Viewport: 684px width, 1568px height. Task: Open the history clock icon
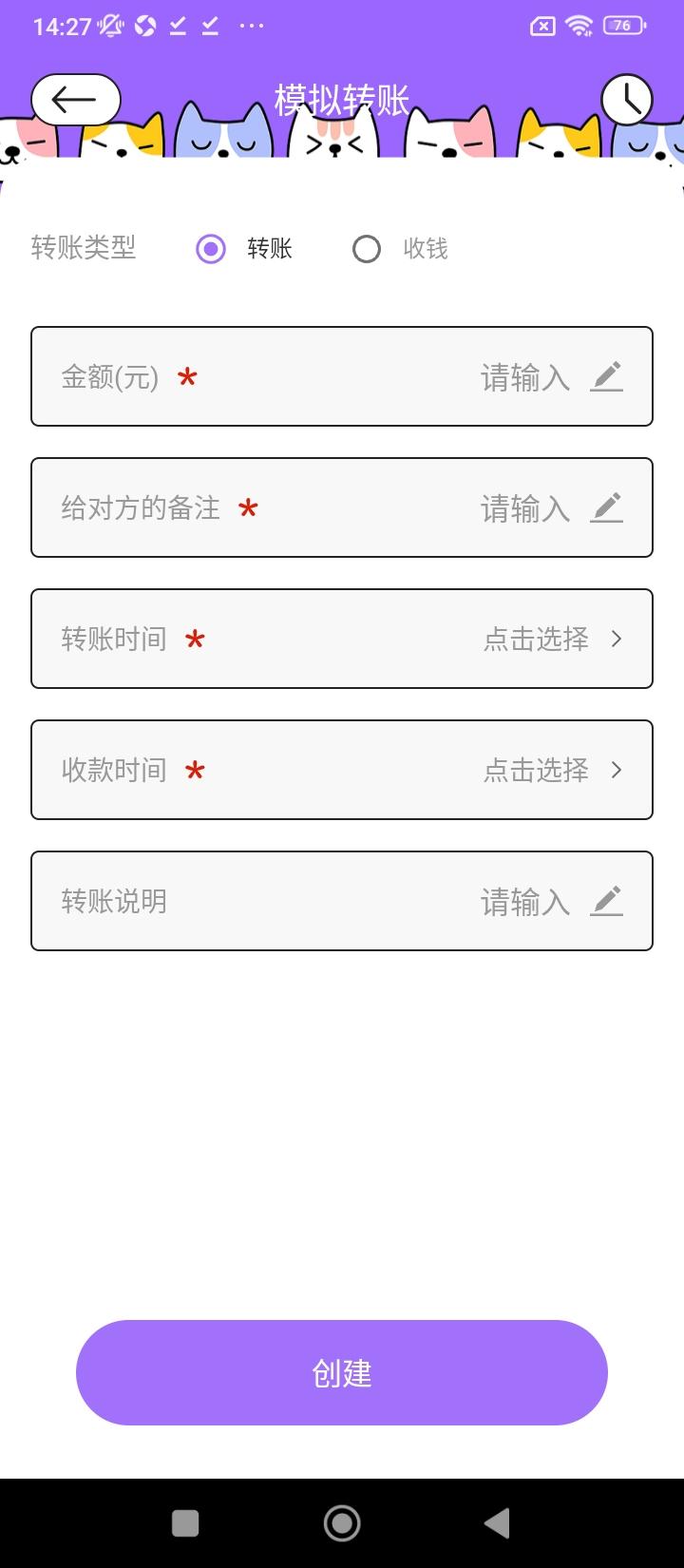[628, 98]
